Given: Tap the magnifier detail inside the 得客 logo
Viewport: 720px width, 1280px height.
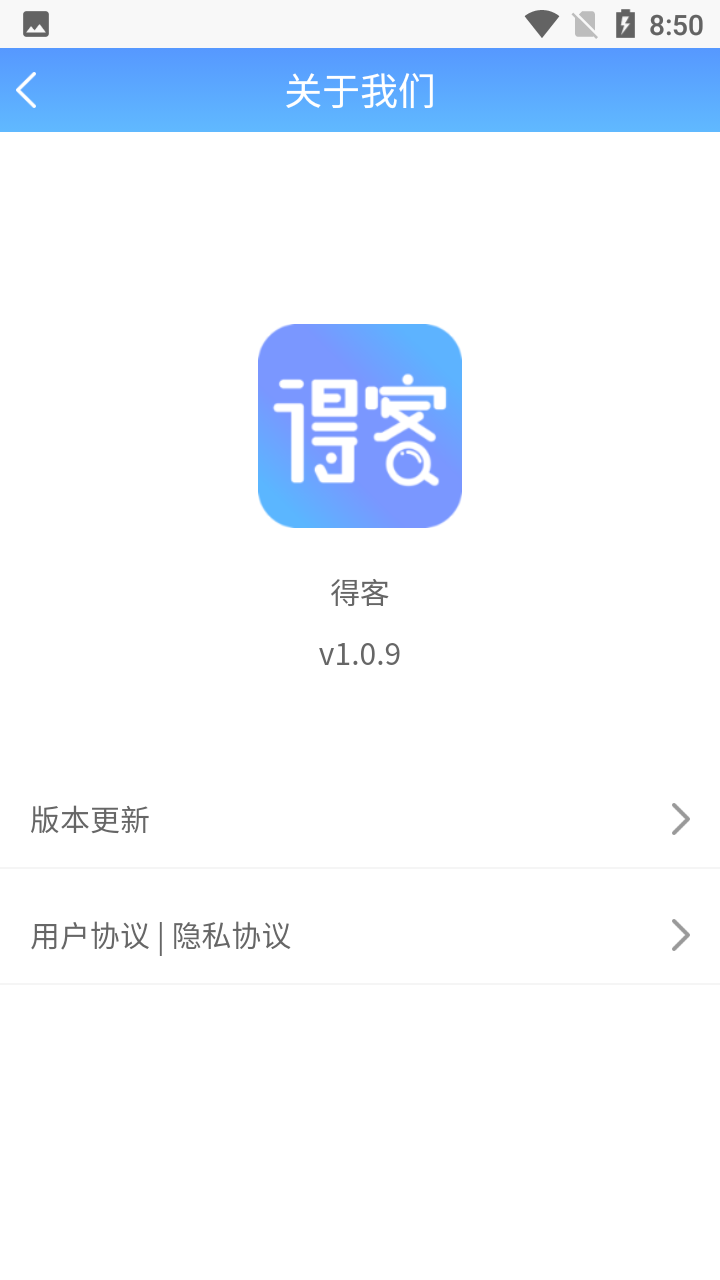Looking at the screenshot, I should pos(410,465).
